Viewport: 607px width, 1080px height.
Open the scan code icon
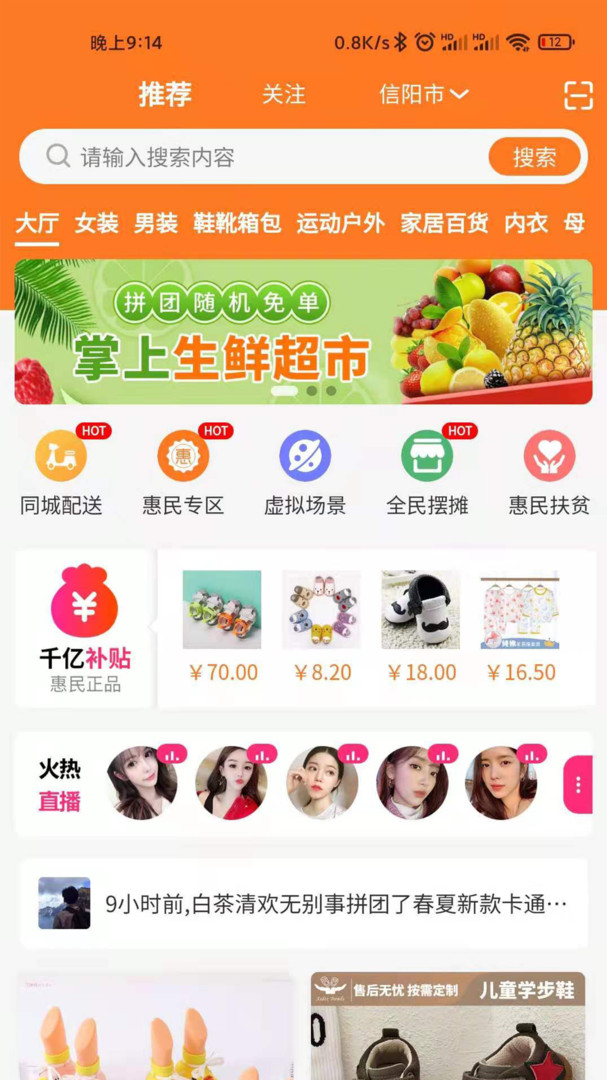pos(578,95)
